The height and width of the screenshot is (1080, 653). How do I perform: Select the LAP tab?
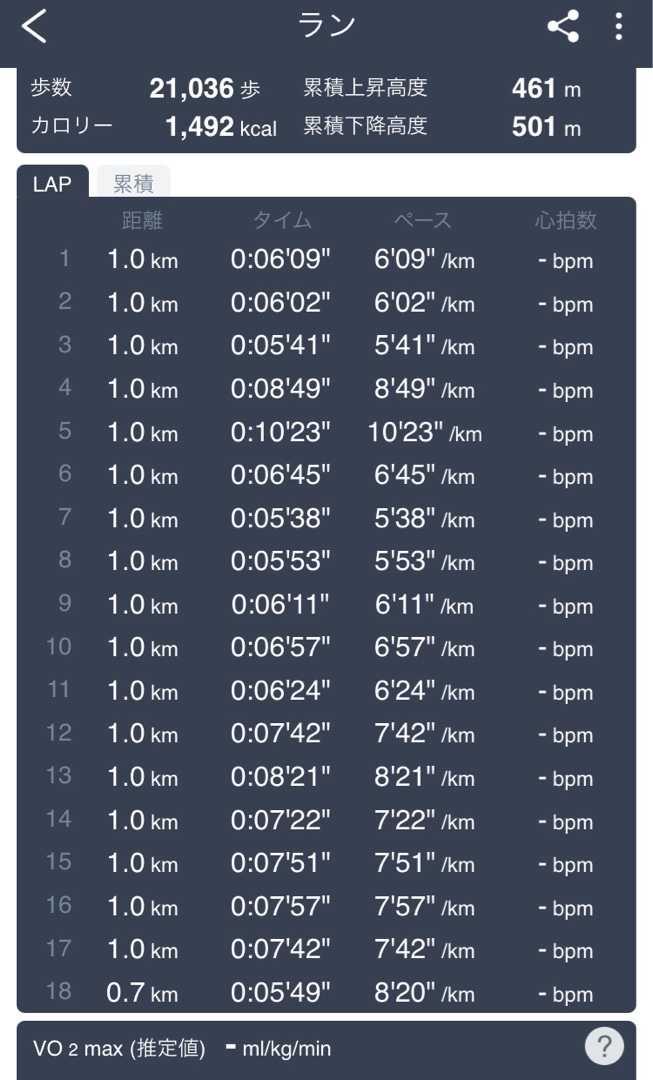point(52,184)
